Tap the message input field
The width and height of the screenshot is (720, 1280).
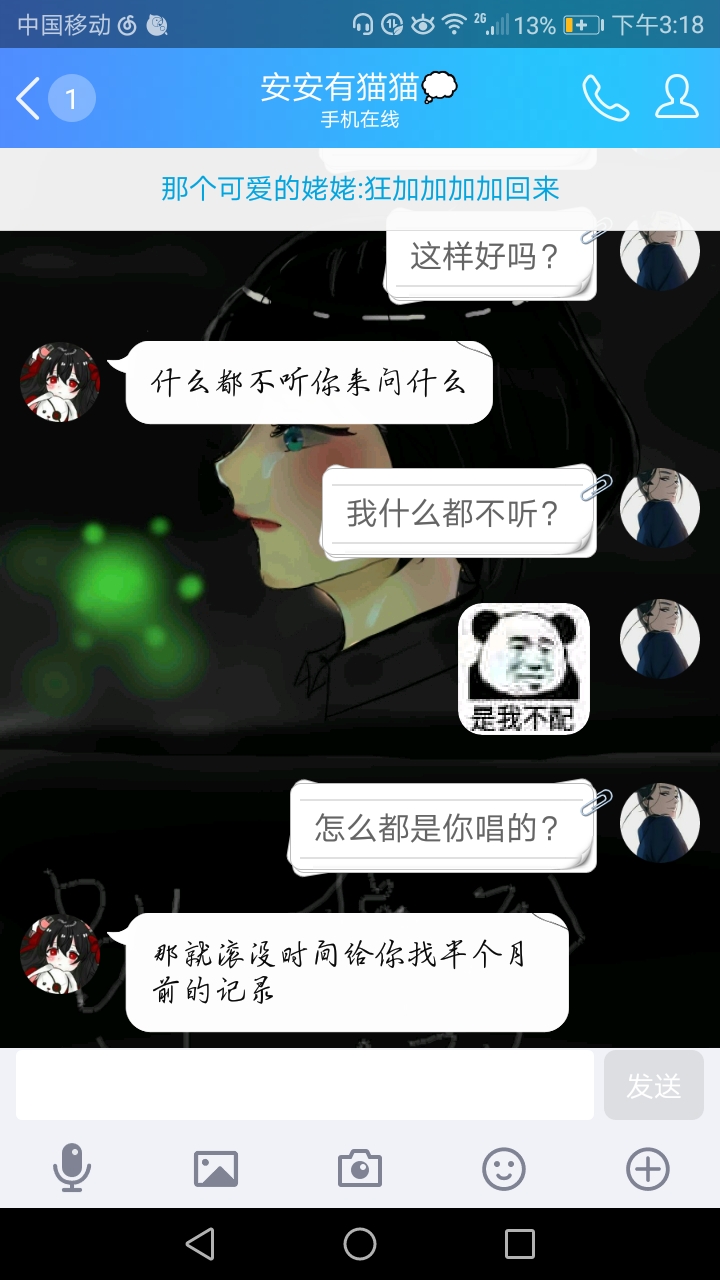click(x=305, y=1084)
